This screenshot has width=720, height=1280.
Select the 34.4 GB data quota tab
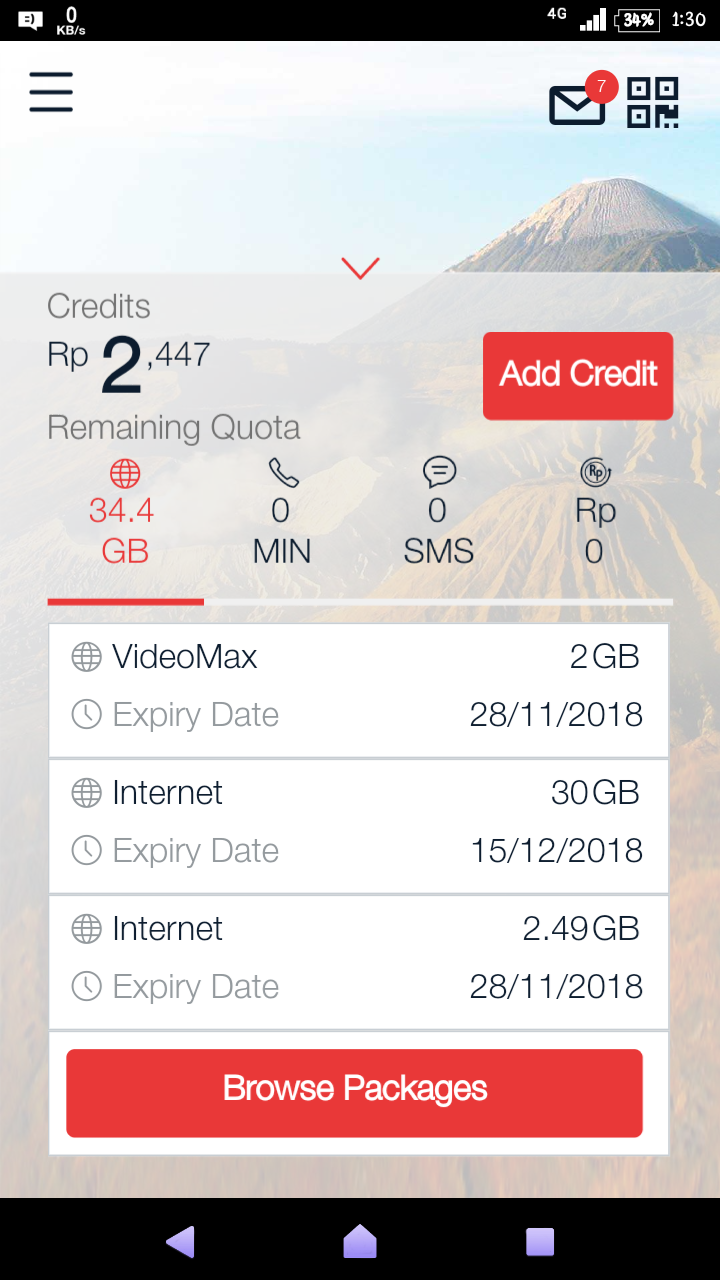click(124, 513)
